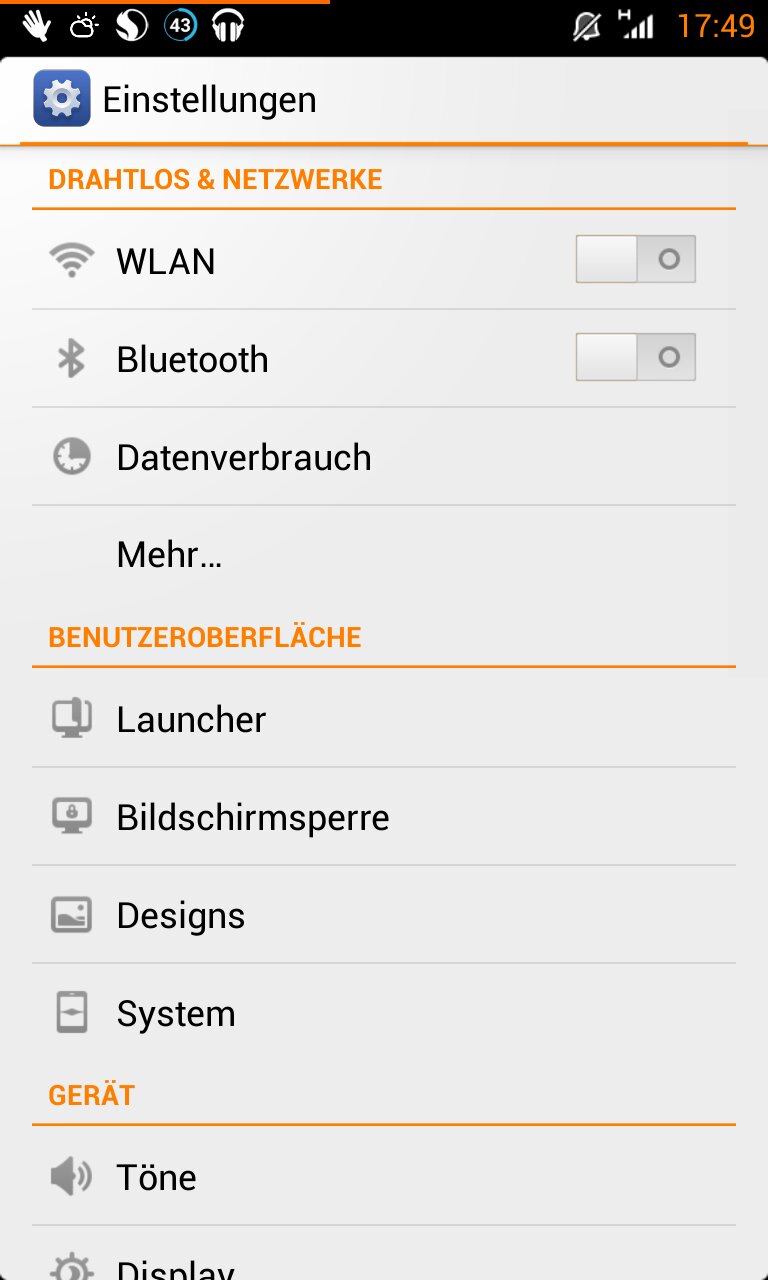Toggle the WLAN switch
Screen dimensions: 768x1280
(x=635, y=260)
